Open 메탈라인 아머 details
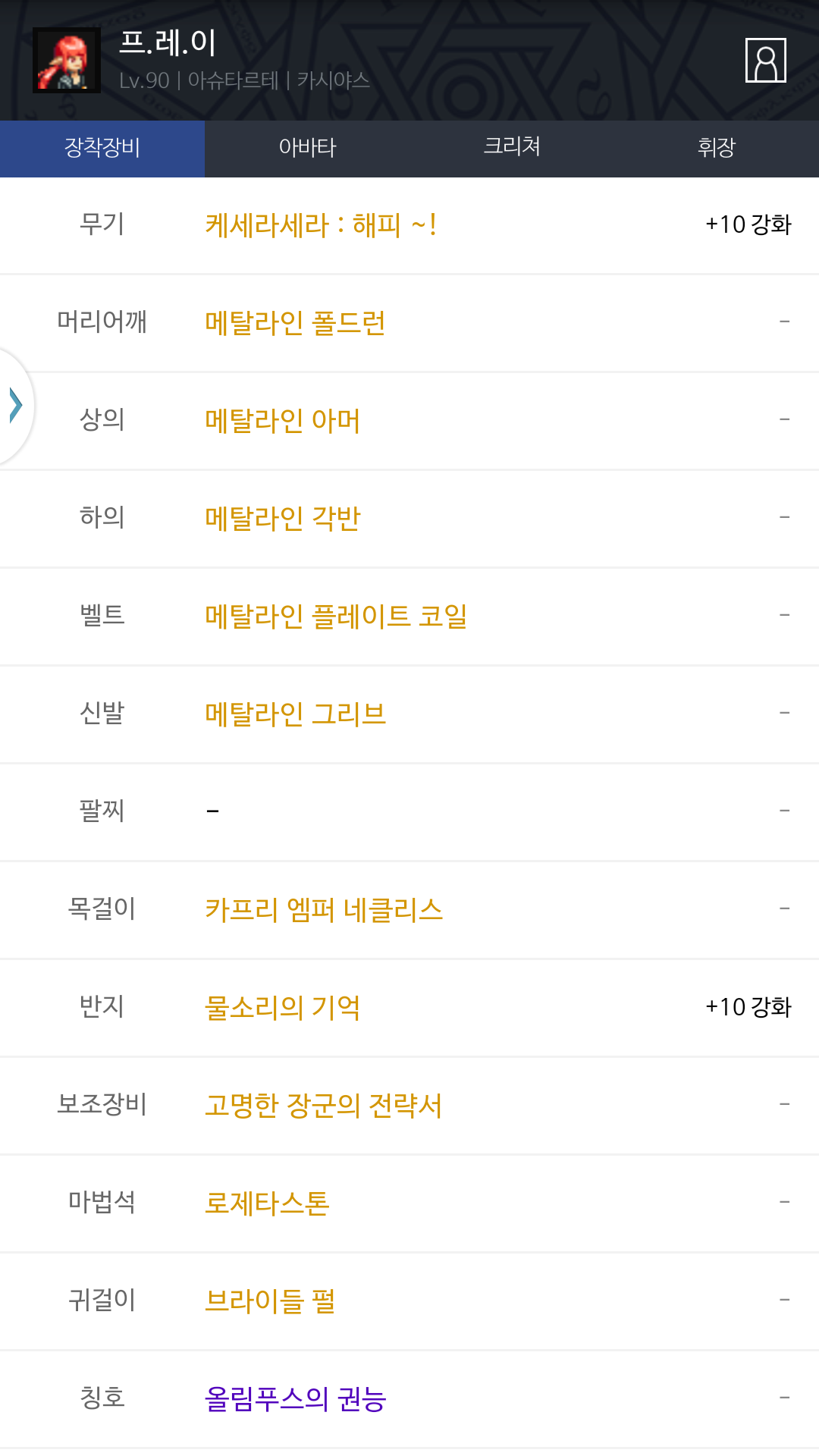The width and height of the screenshot is (819, 1456). click(282, 421)
